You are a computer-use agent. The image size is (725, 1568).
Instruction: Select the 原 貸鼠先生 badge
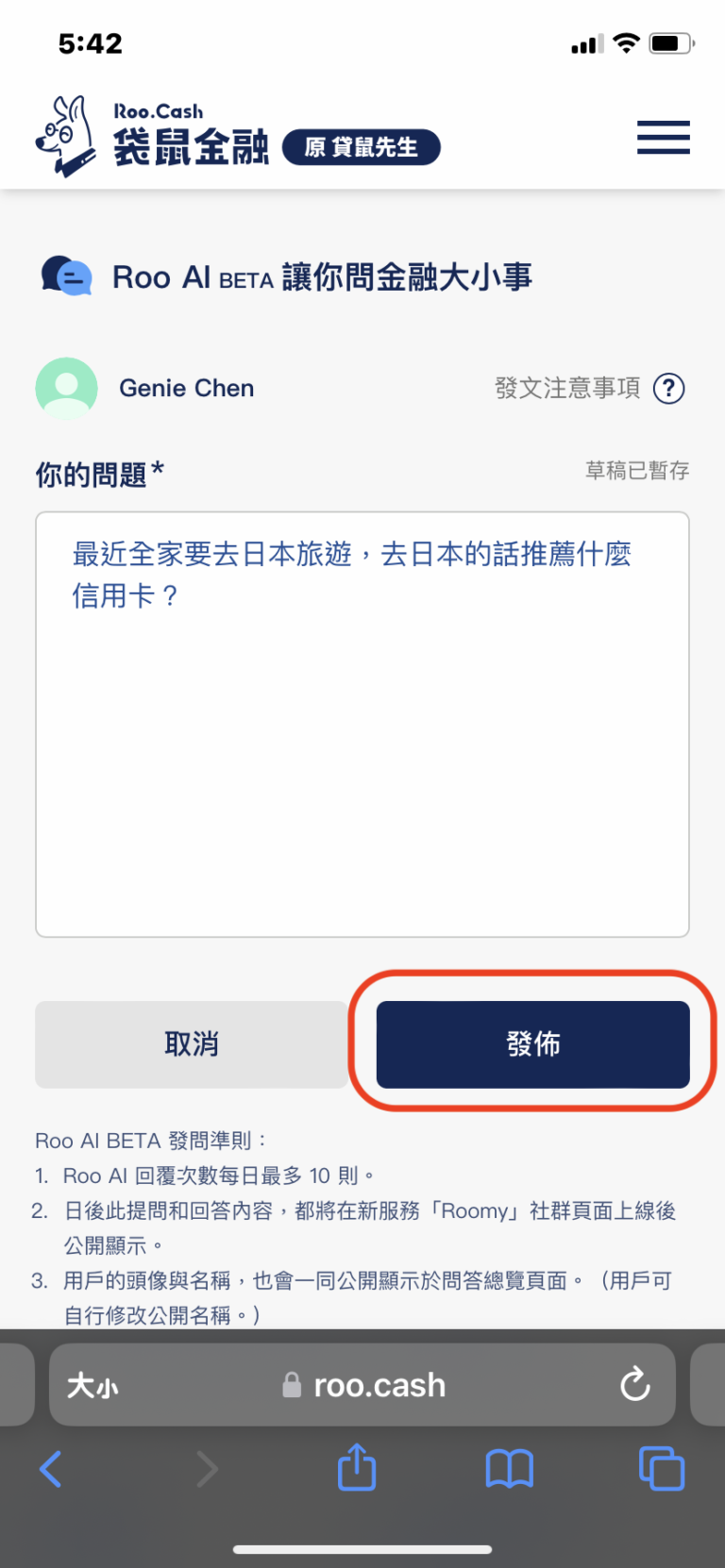(361, 148)
